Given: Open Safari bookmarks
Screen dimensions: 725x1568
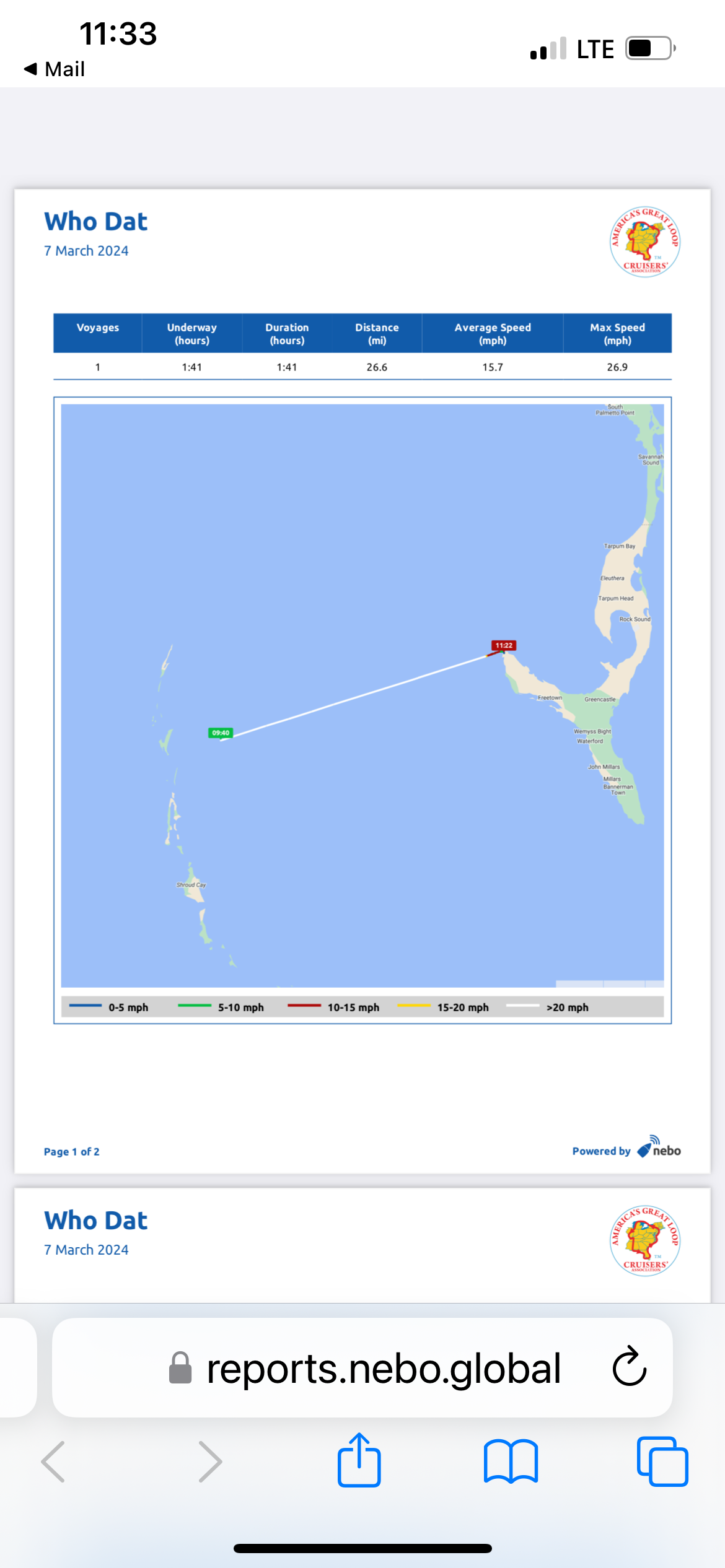Looking at the screenshot, I should point(511,1461).
